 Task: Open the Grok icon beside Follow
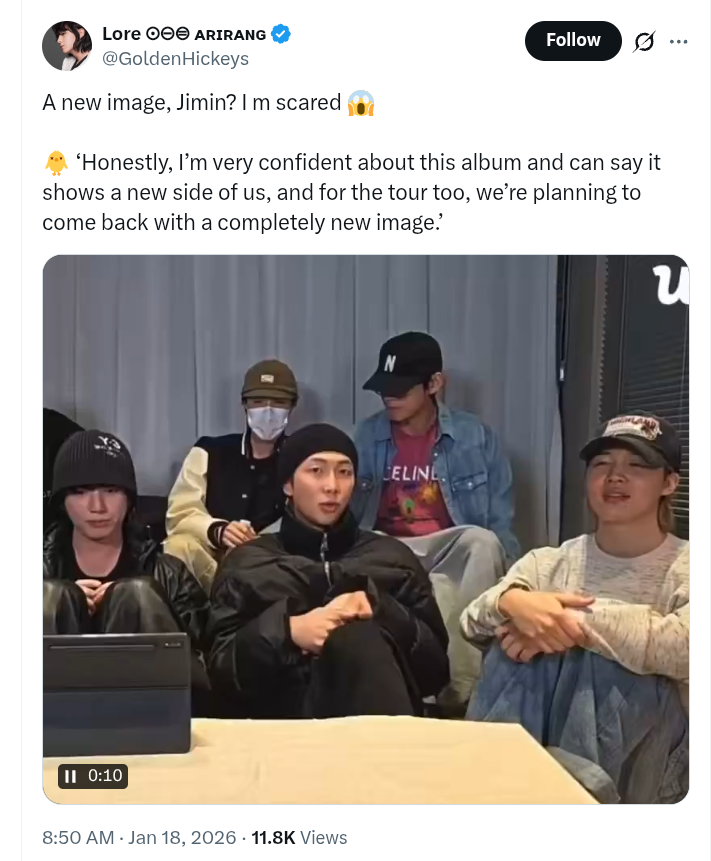tap(645, 42)
